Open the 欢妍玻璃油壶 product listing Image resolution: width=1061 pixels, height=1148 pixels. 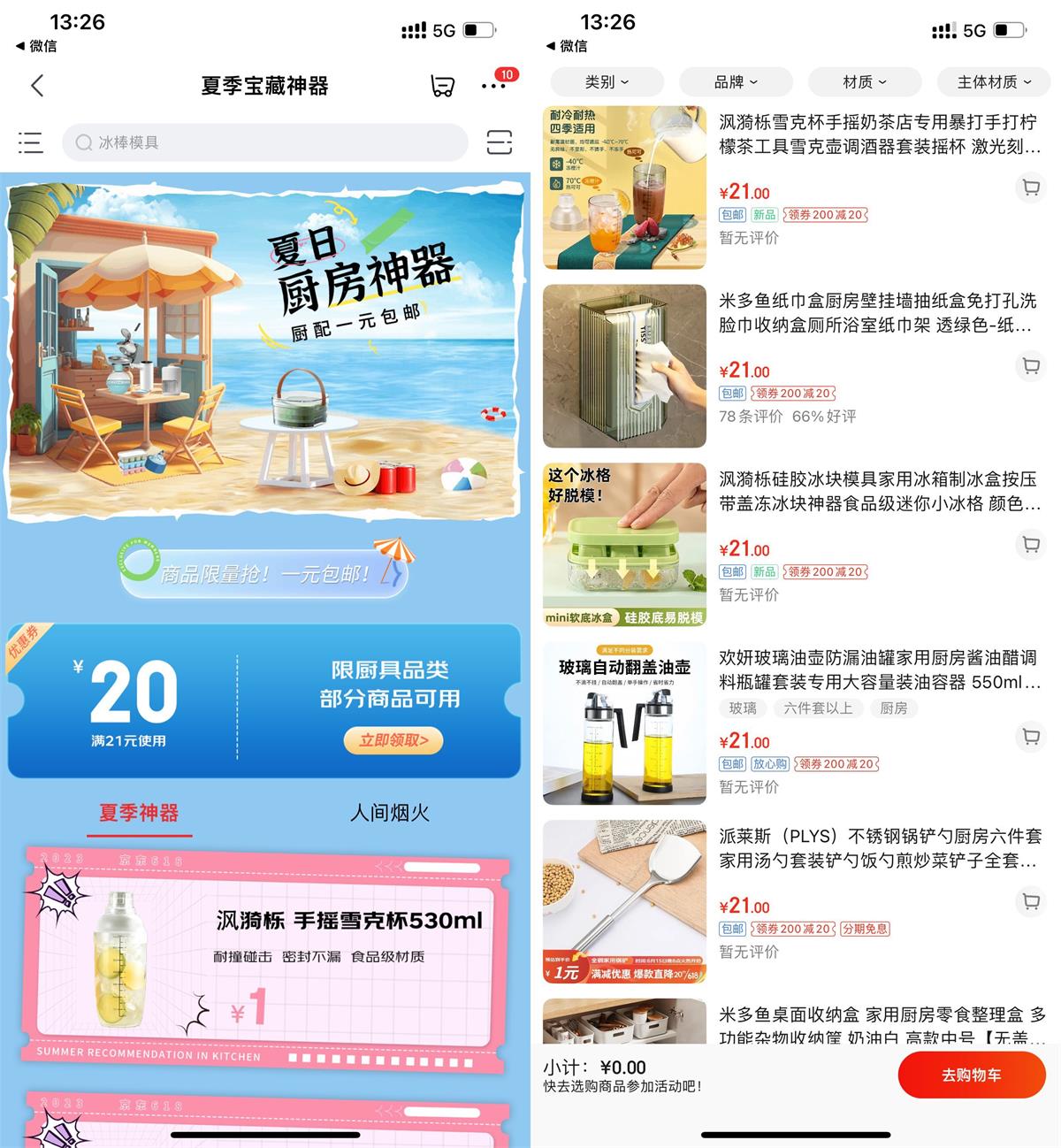[x=880, y=670]
